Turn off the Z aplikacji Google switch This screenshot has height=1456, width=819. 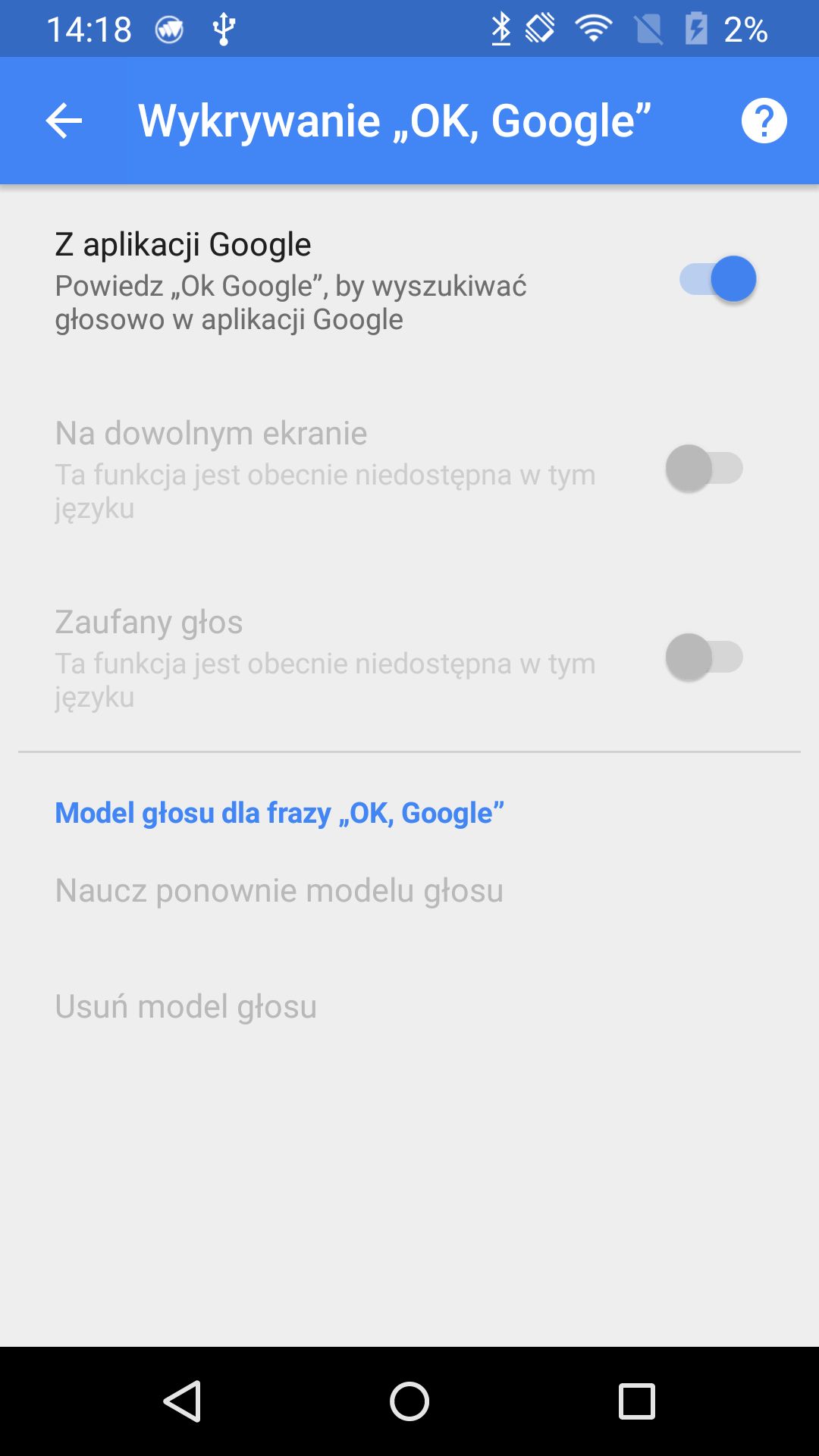pyautogui.click(x=717, y=279)
